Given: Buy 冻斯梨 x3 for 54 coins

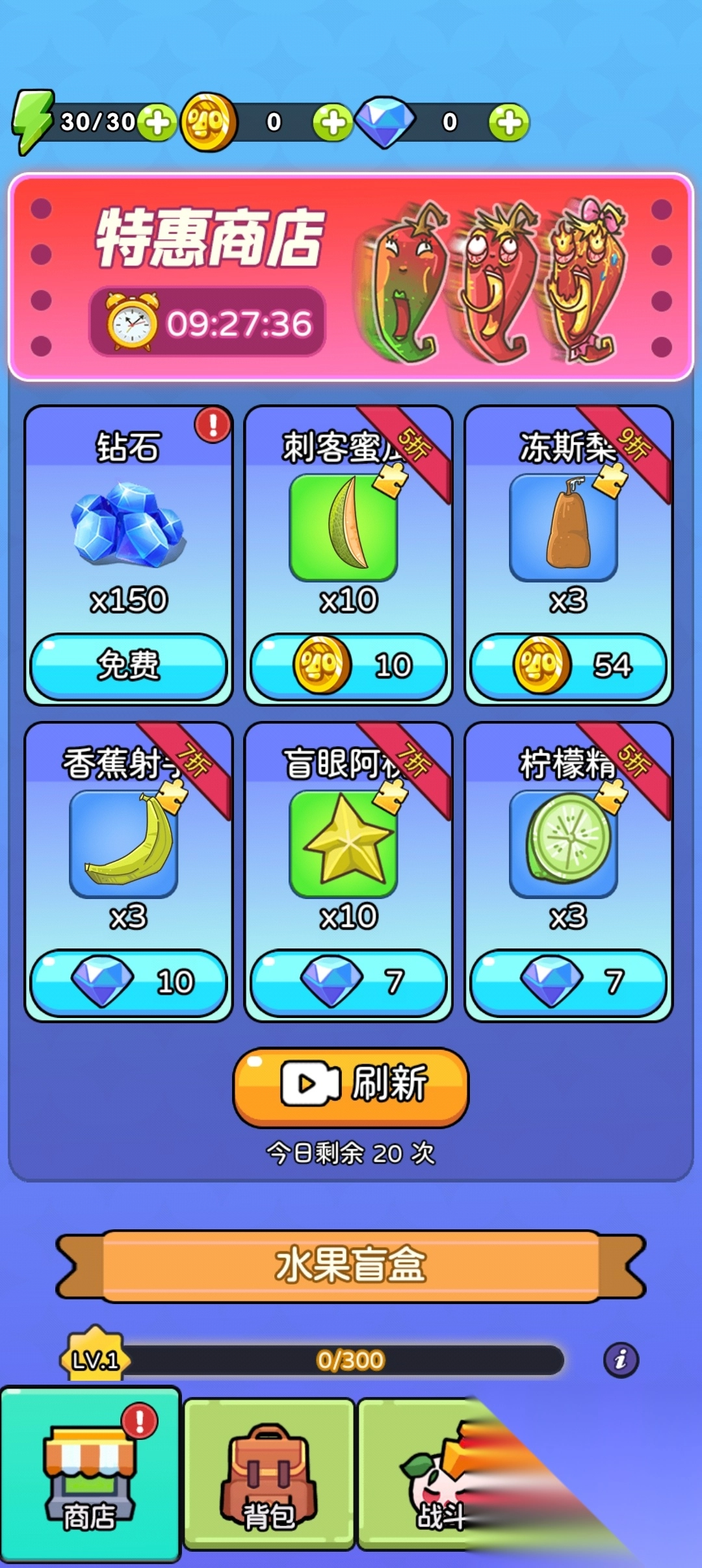Looking at the screenshot, I should coord(569,666).
